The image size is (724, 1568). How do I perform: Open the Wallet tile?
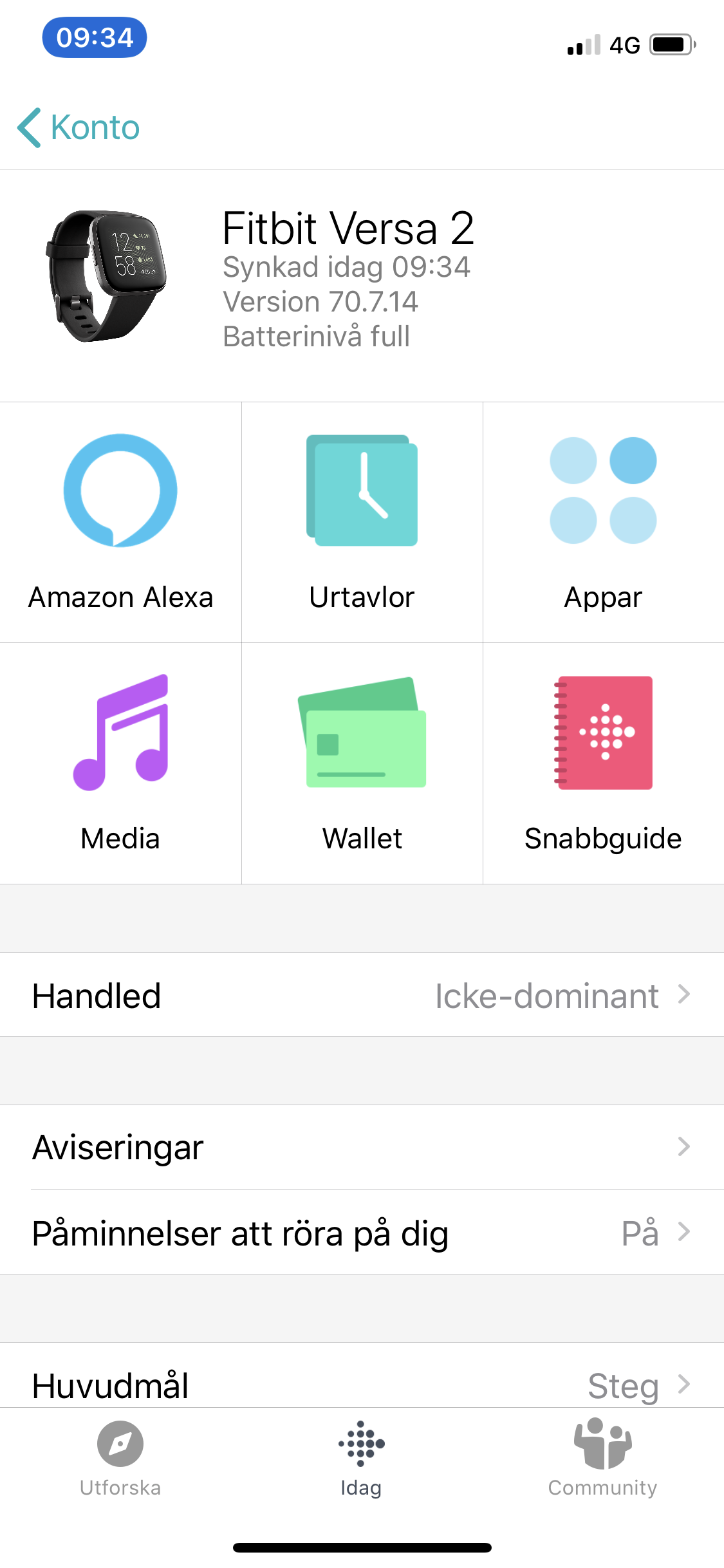[362, 763]
